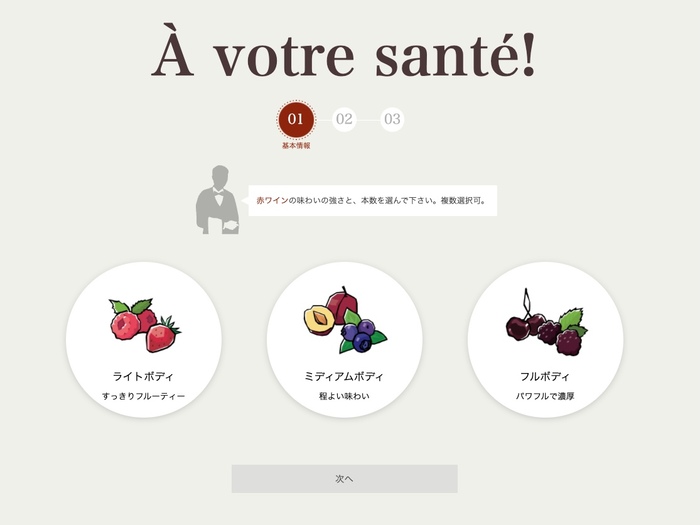Select the ライトボディ light-body option
This screenshot has height=525, width=700.
tap(144, 340)
